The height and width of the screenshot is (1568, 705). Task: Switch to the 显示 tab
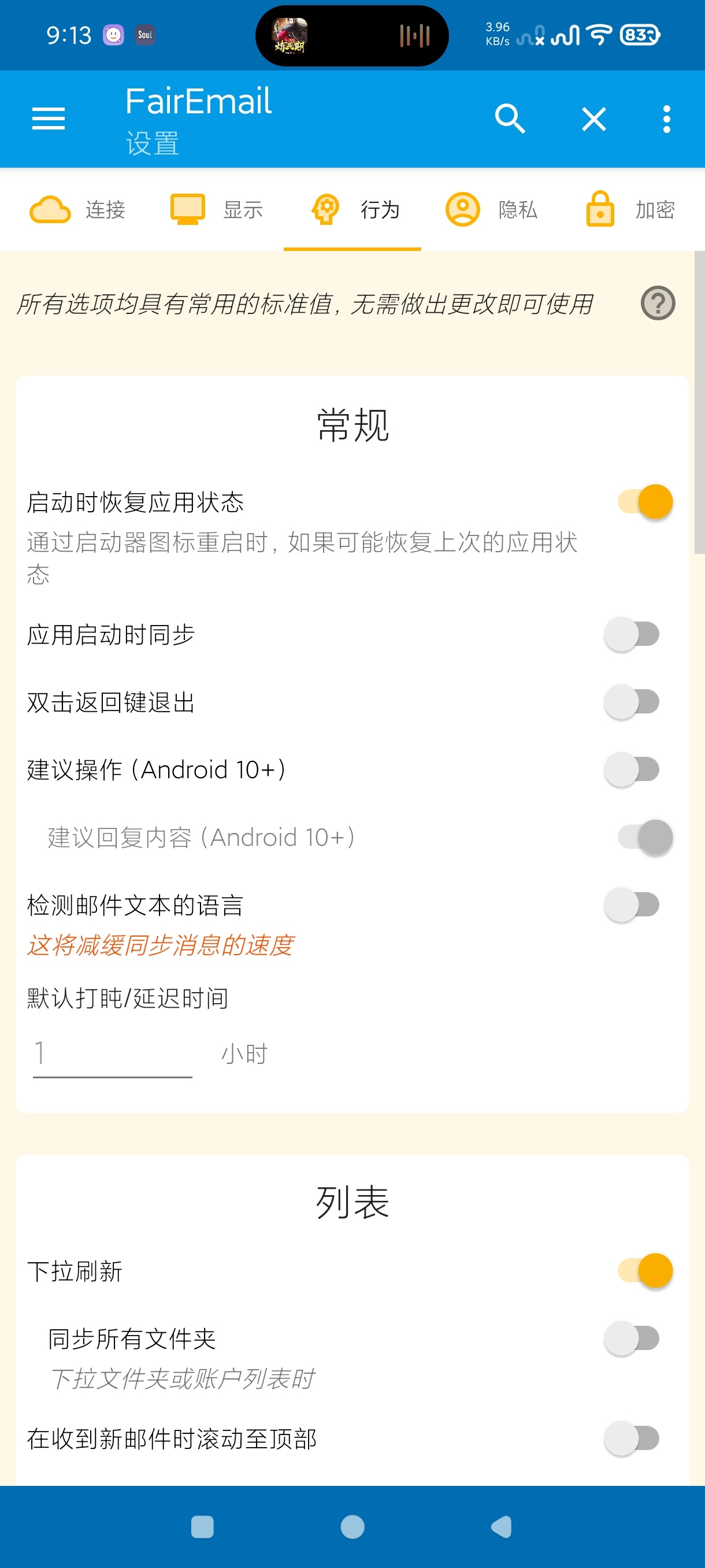[x=216, y=210]
